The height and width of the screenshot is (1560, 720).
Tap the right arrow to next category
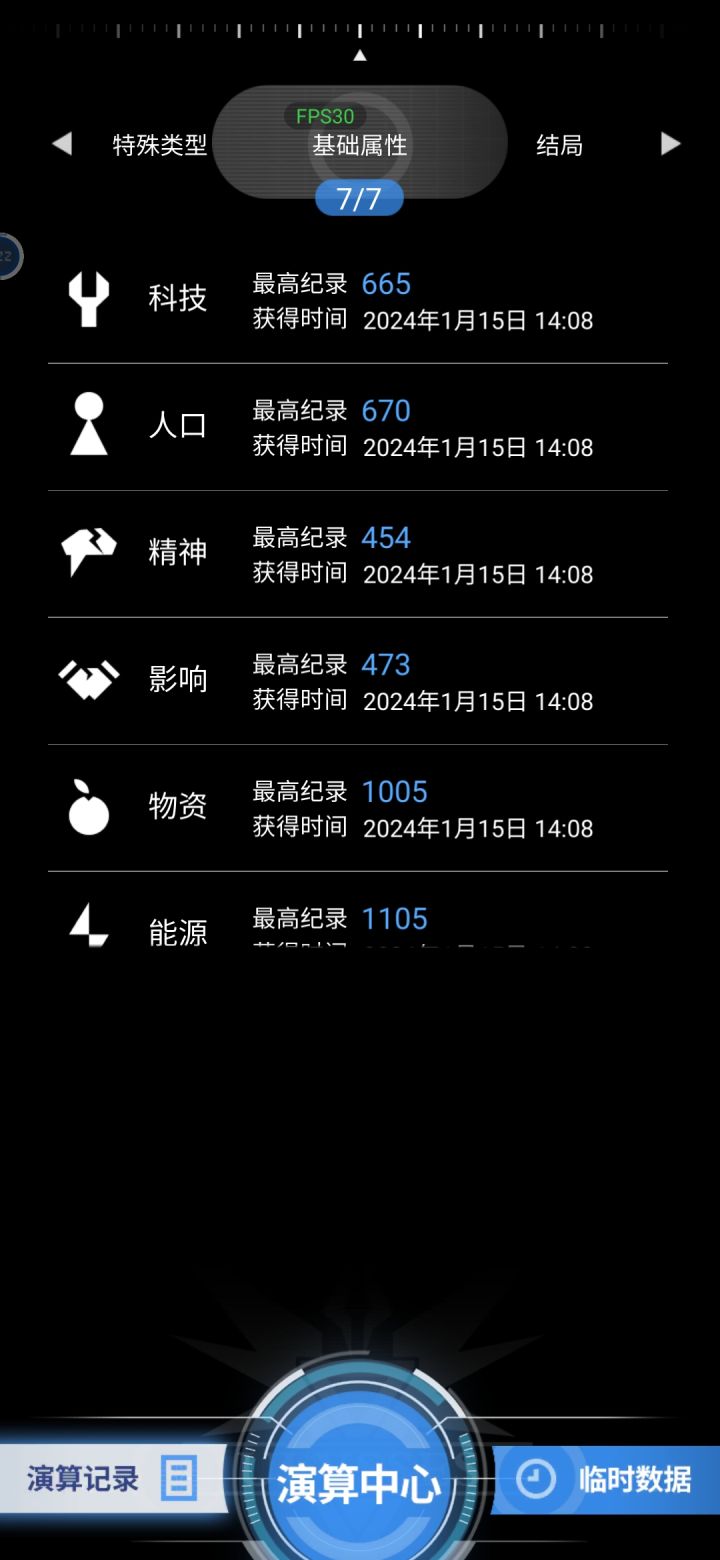click(670, 144)
